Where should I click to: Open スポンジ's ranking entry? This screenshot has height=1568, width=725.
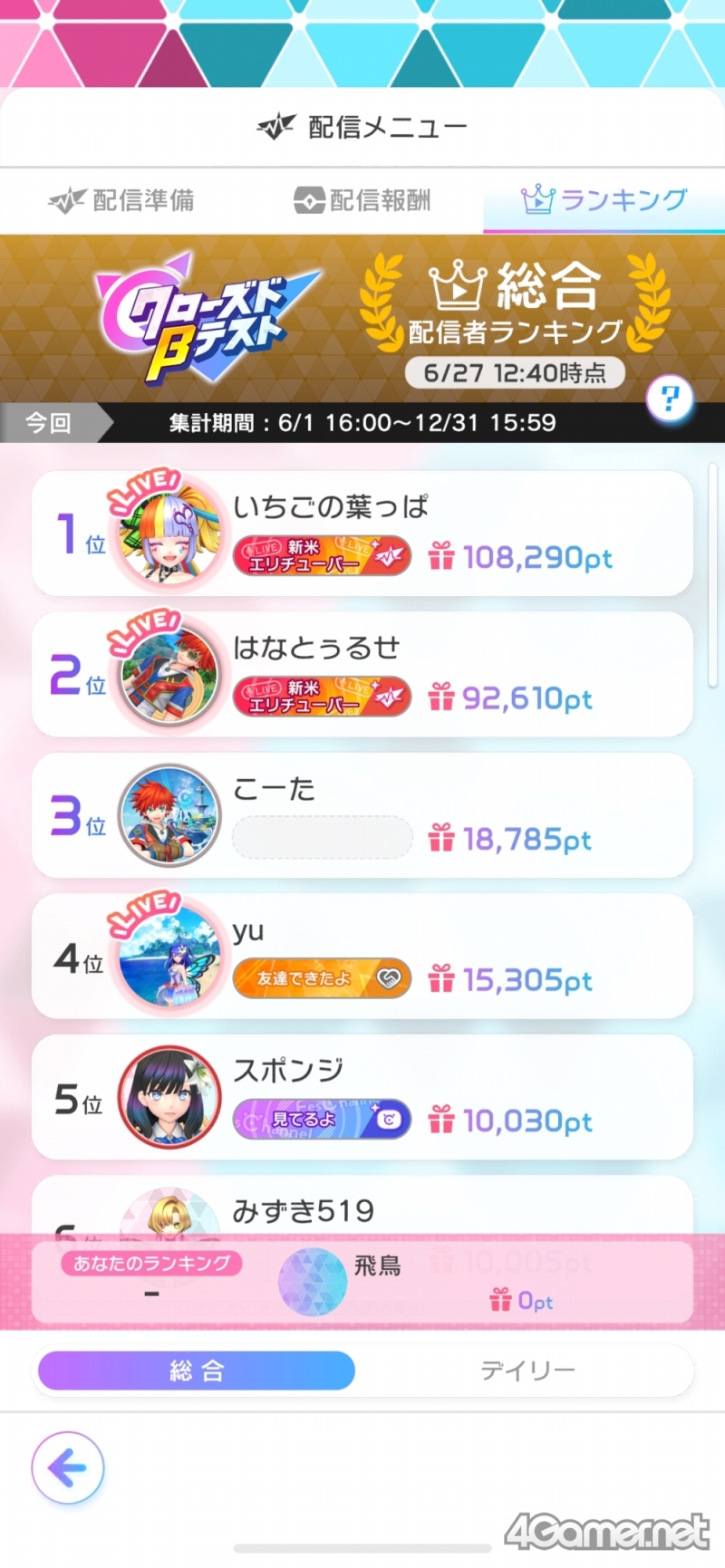pyautogui.click(x=362, y=1097)
